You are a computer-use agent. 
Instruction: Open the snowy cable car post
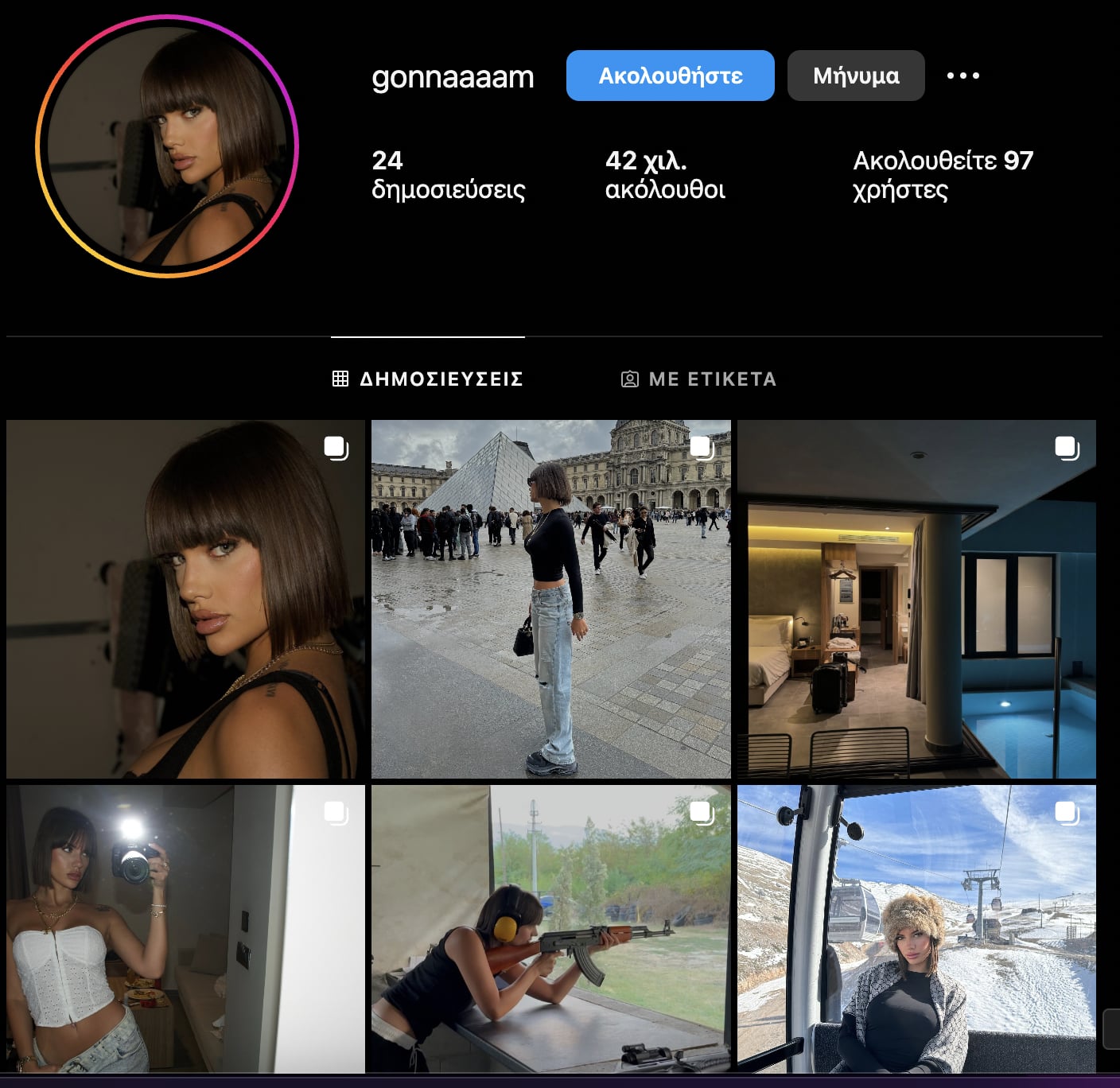(916, 929)
